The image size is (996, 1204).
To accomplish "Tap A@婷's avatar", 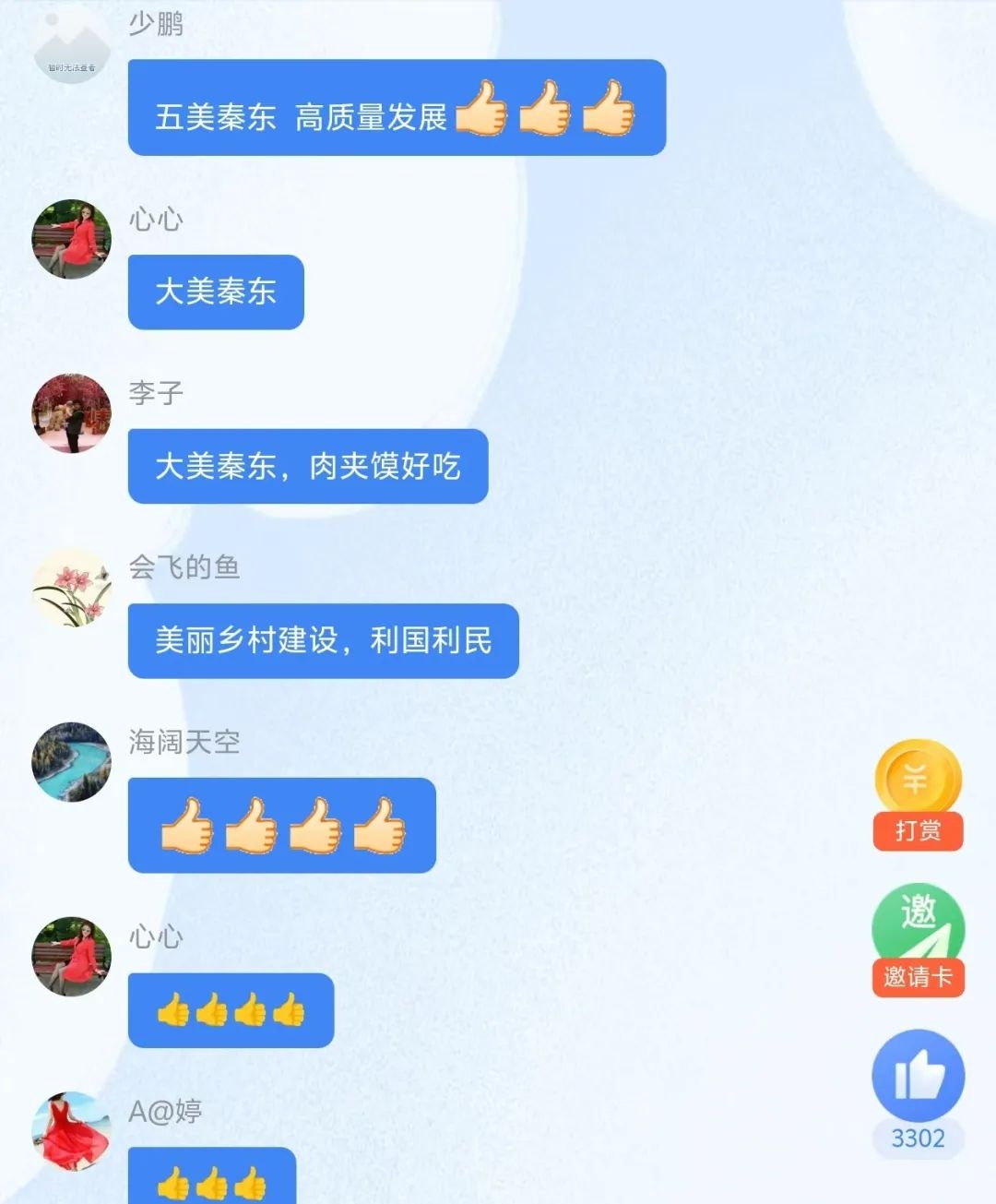I will 72,1131.
